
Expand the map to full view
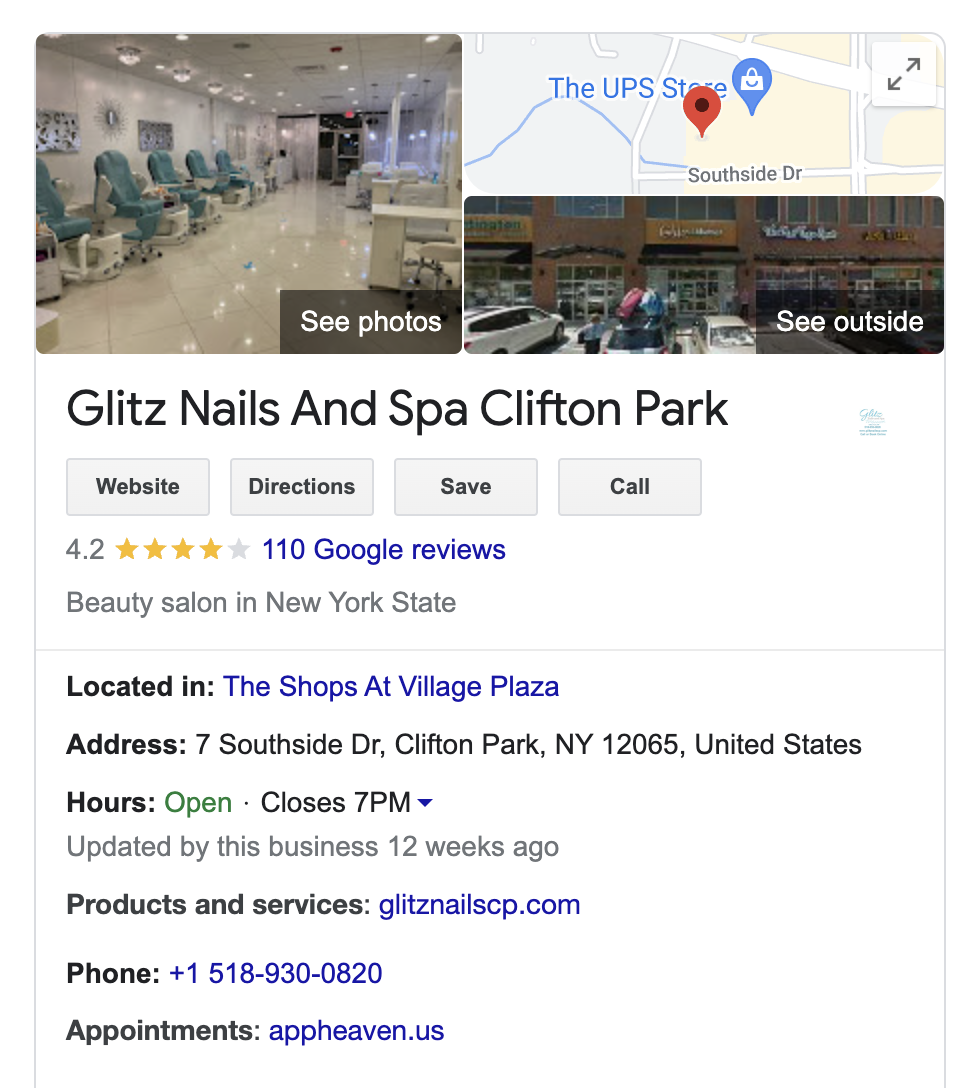pyautogui.click(x=903, y=74)
